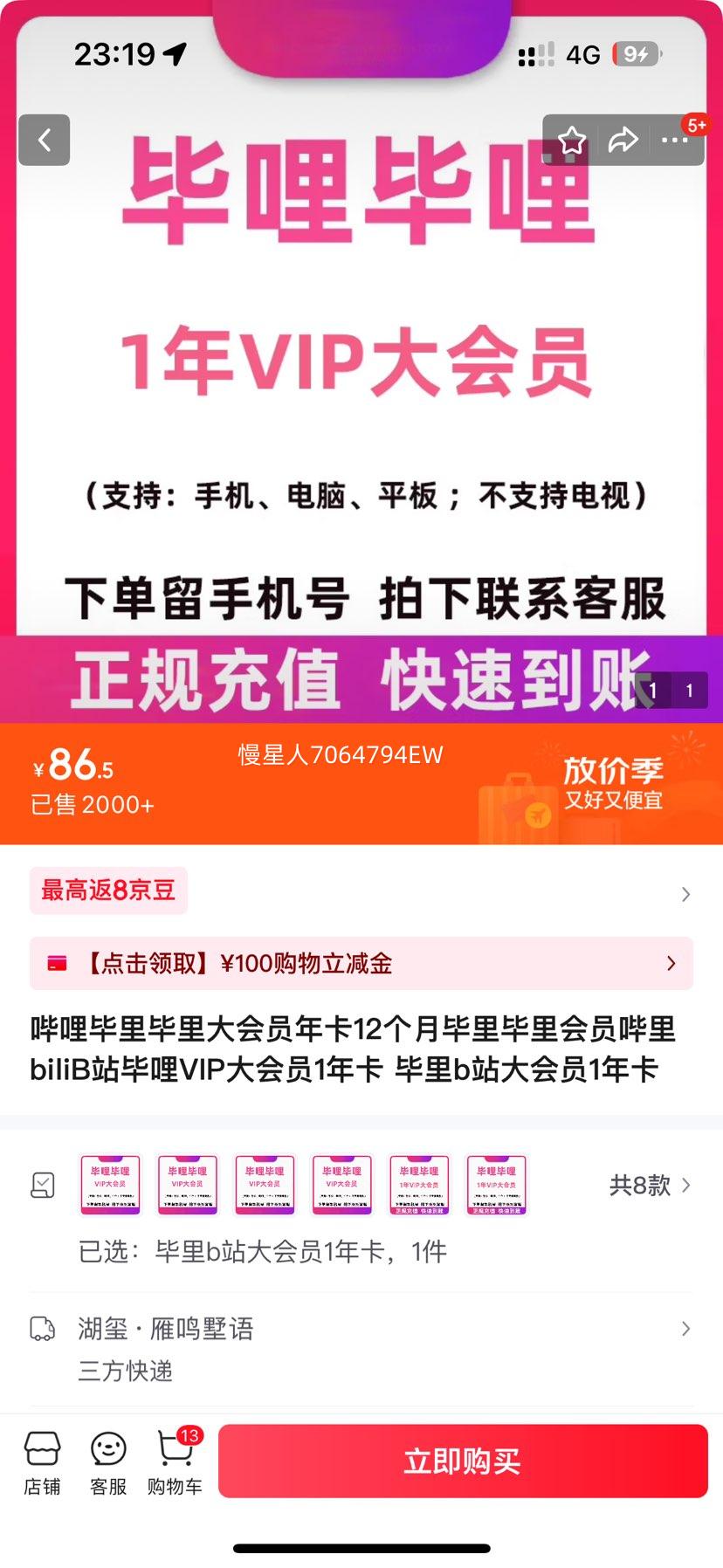Go back using the back arrow
The width and height of the screenshot is (723, 1568).
click(x=44, y=140)
